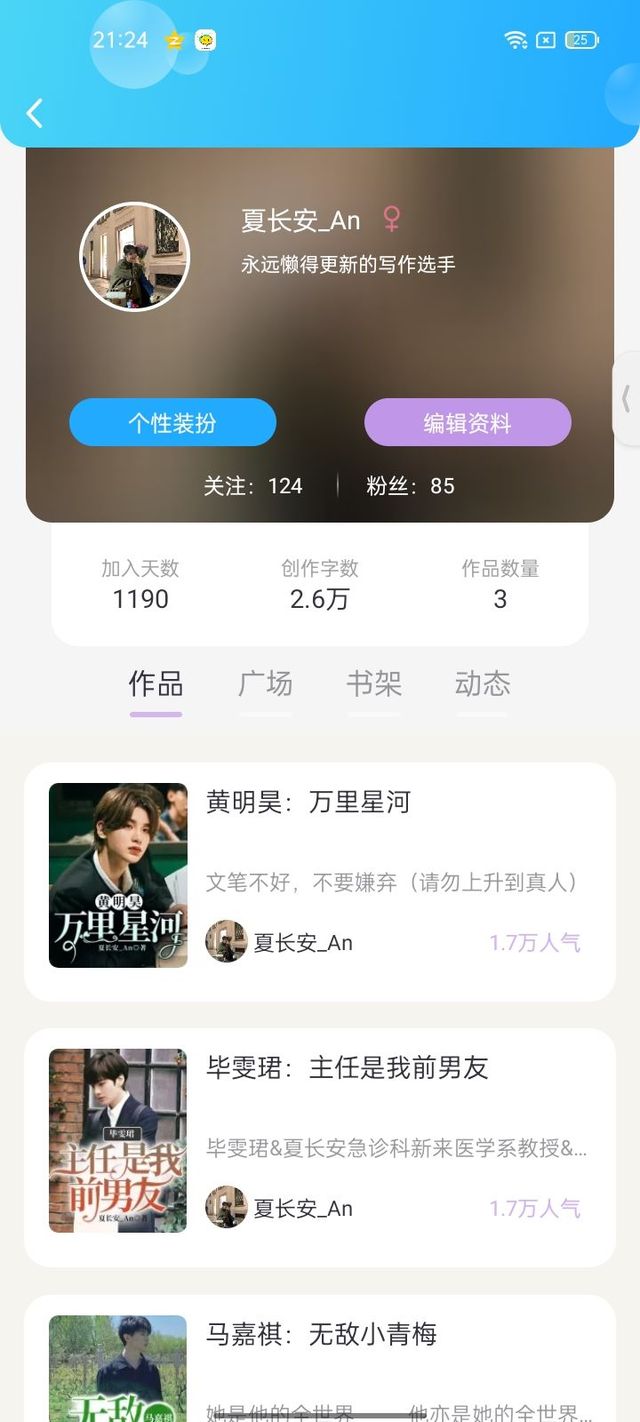640x1422 pixels.
Task: Switch to the 书架 tab
Action: [373, 684]
